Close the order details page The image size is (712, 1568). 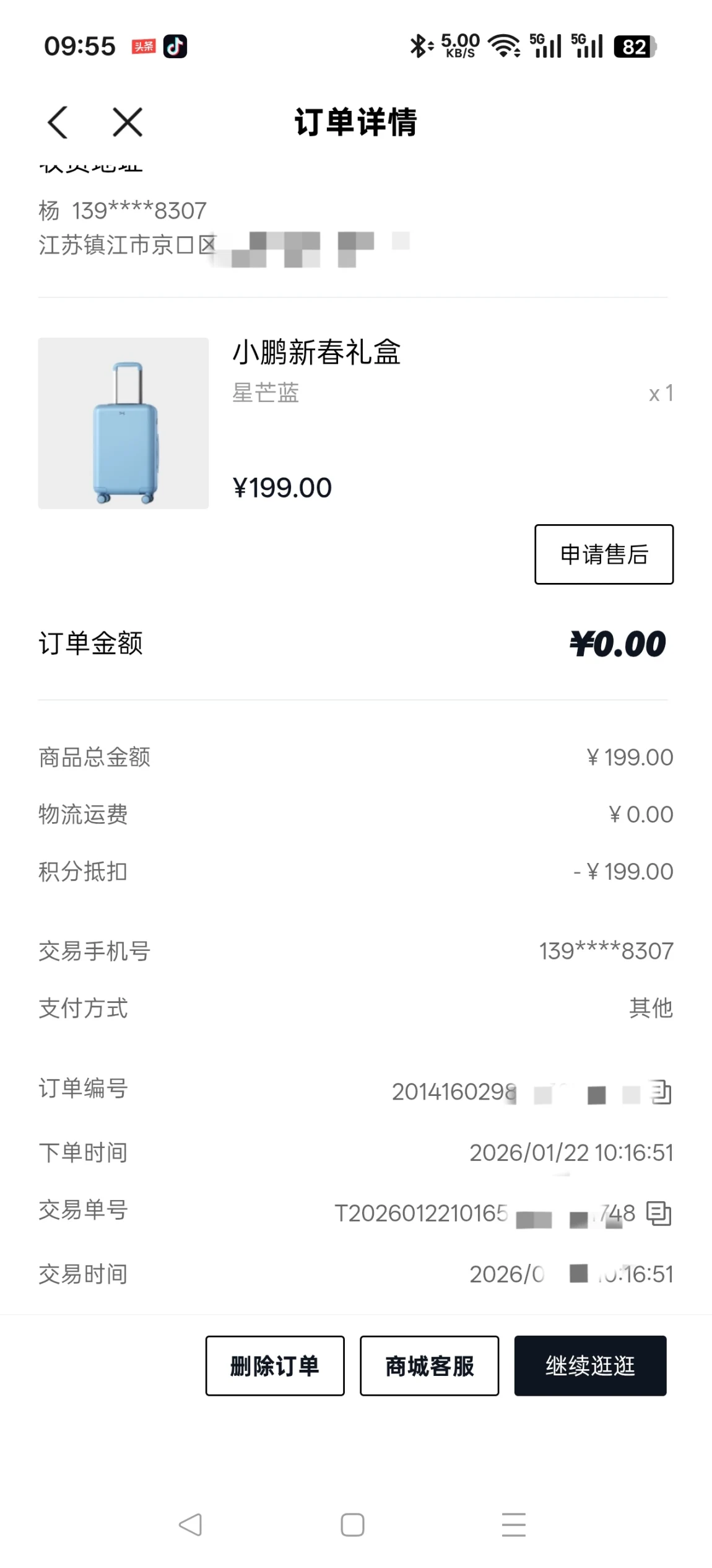point(128,122)
